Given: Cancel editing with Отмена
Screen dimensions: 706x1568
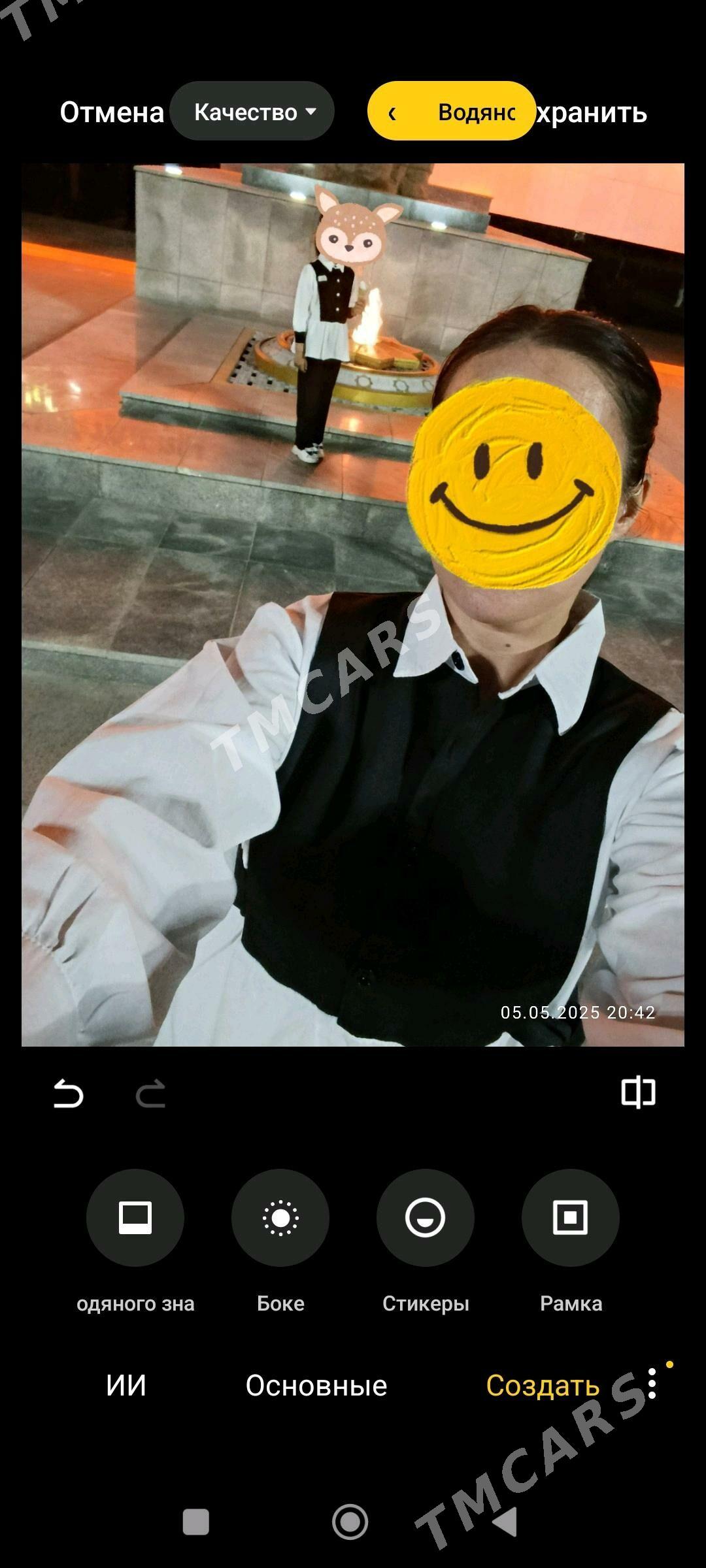Looking at the screenshot, I should (112, 112).
